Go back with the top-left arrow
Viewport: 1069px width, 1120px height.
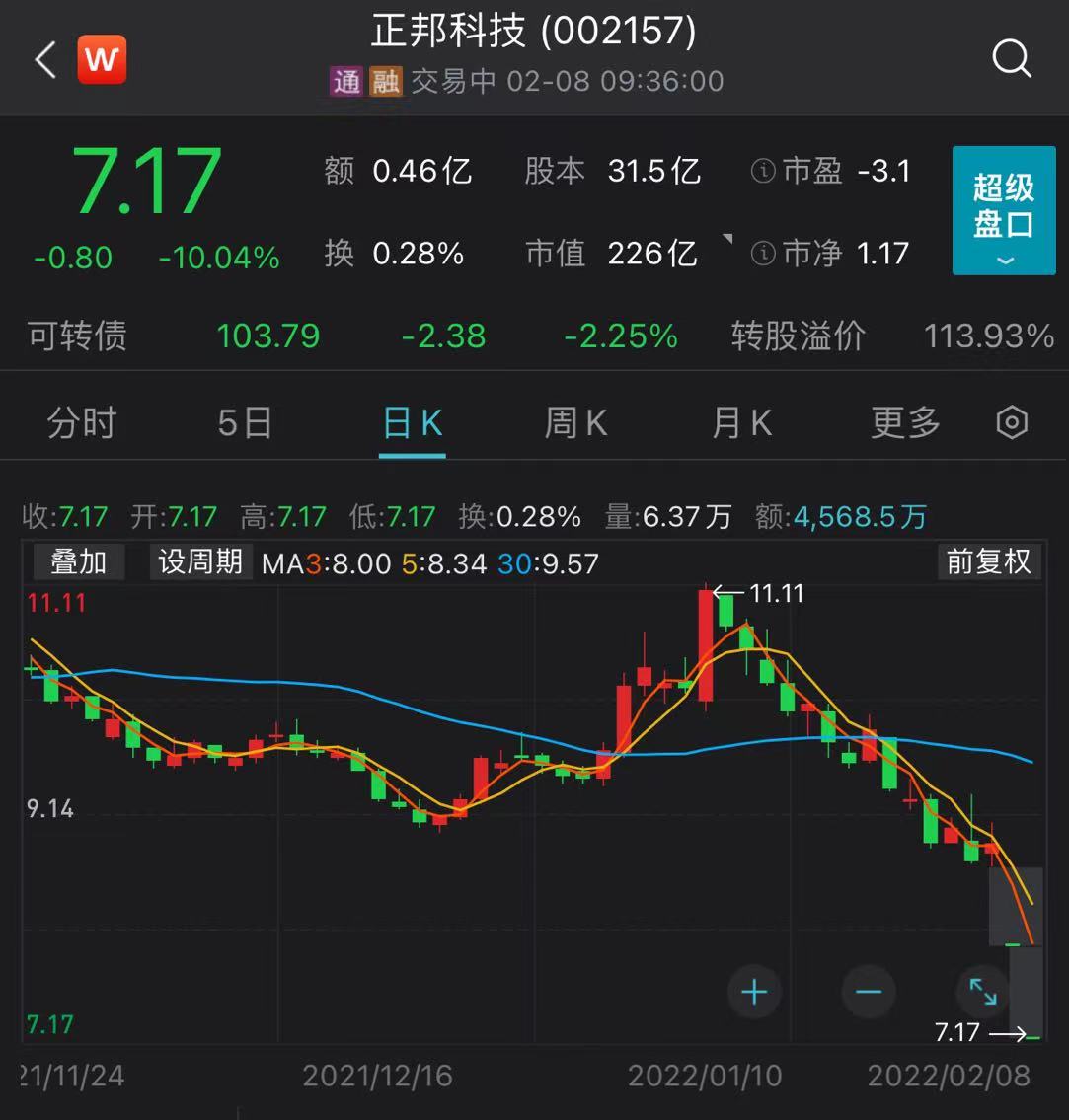(44, 60)
